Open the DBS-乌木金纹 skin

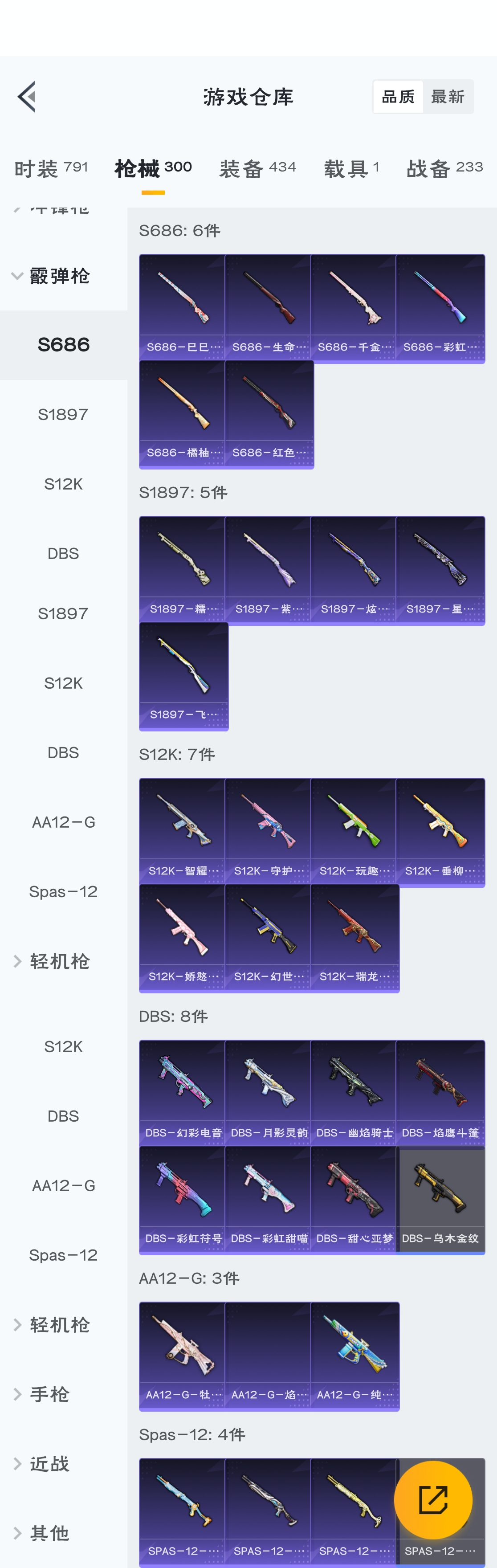coord(440,1199)
